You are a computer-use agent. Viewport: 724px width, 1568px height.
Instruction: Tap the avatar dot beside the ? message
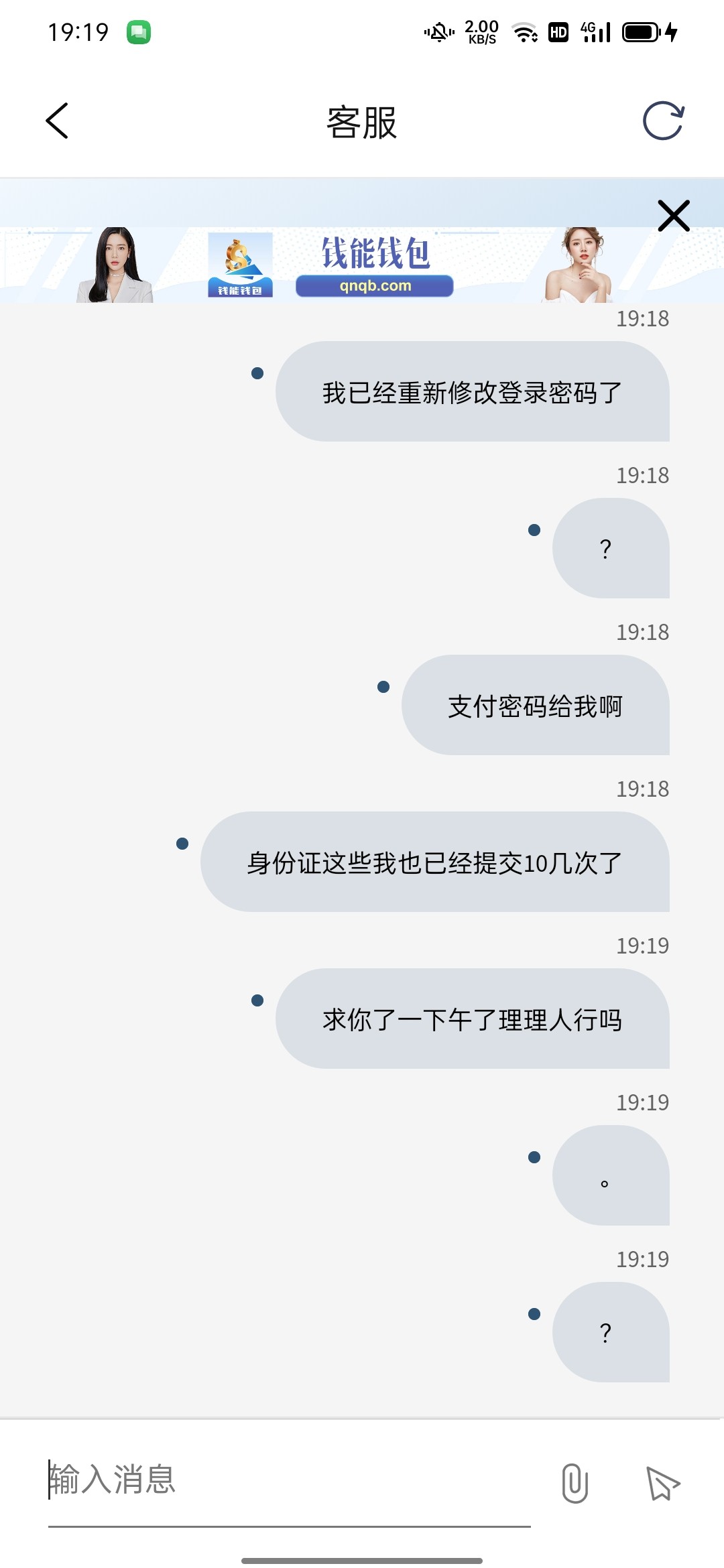coord(533,529)
